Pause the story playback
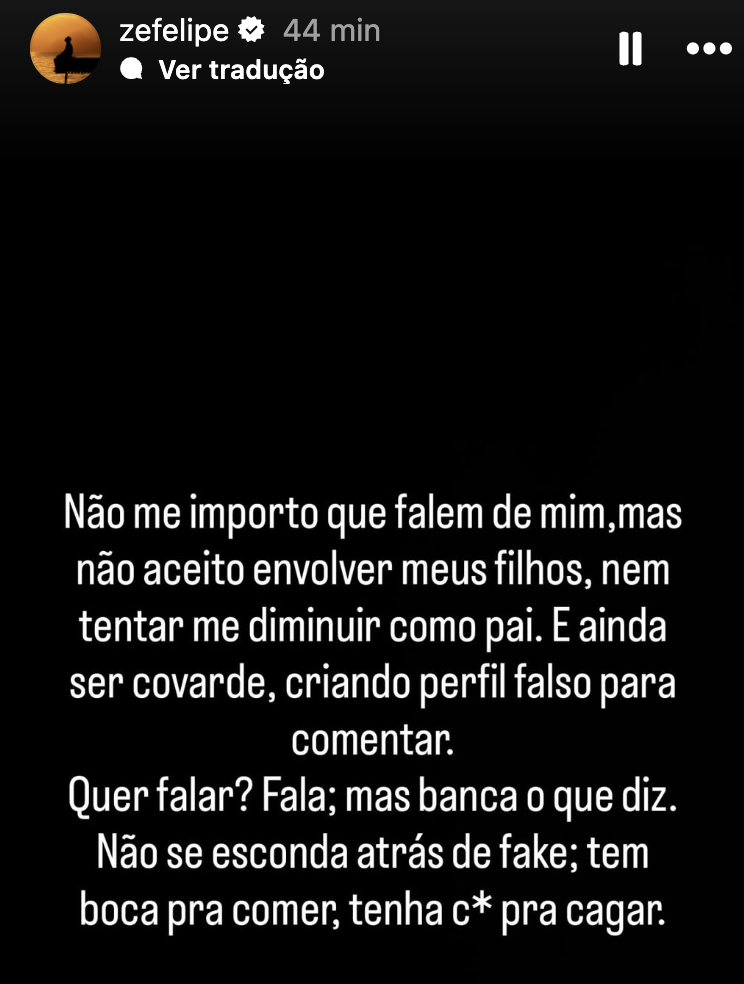Image resolution: width=744 pixels, height=984 pixels. point(630,48)
